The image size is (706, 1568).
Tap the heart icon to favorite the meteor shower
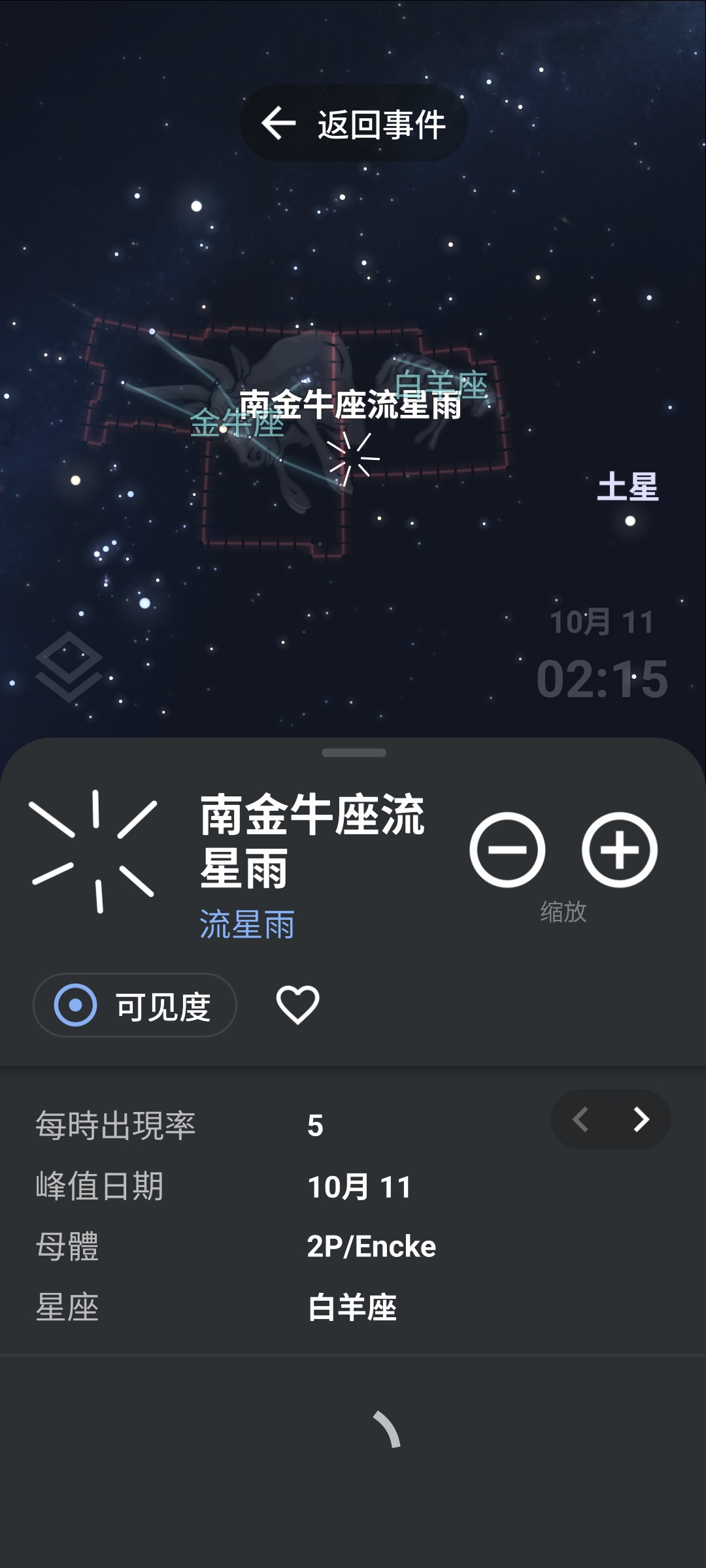(297, 1005)
